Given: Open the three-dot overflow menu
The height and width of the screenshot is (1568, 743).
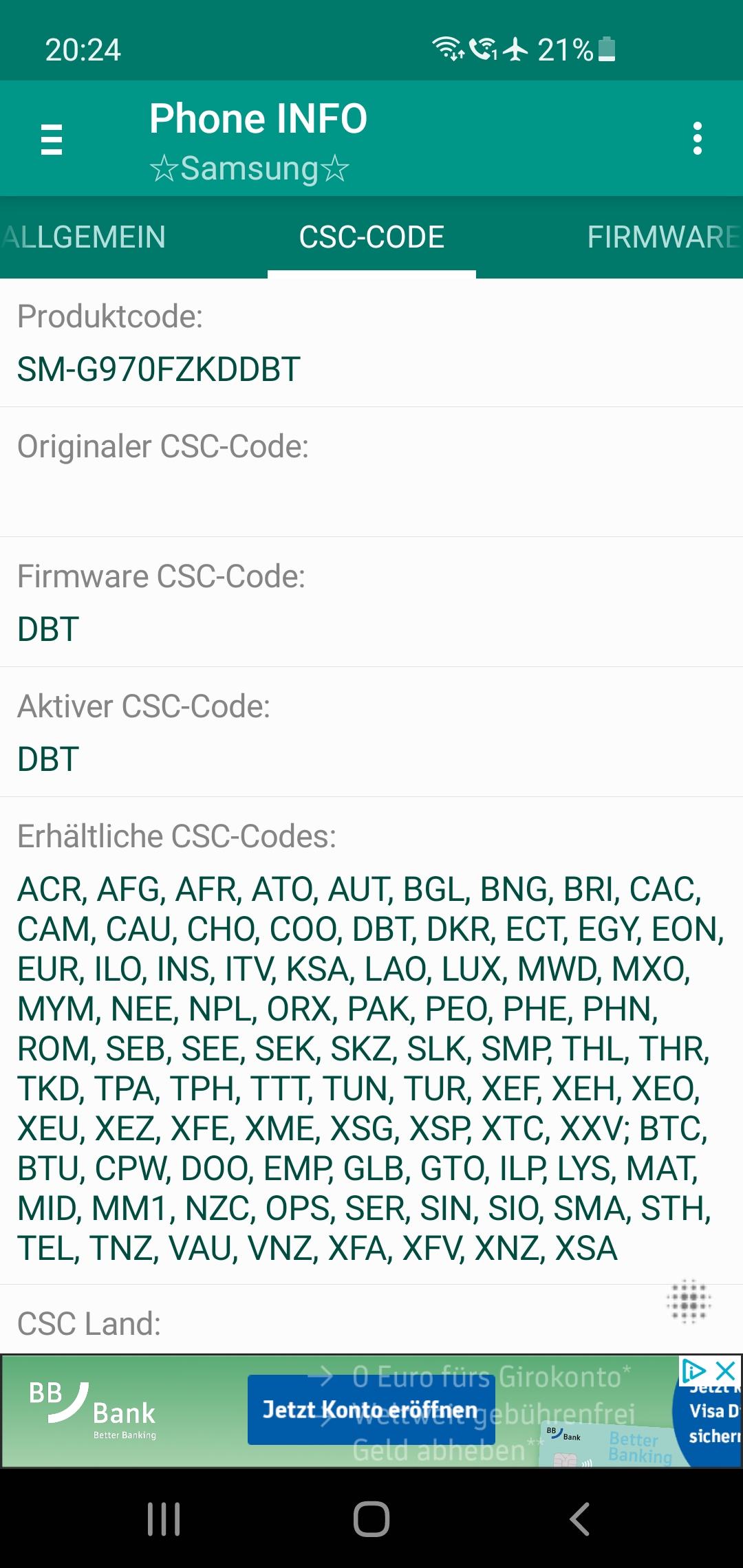Looking at the screenshot, I should click(x=698, y=138).
